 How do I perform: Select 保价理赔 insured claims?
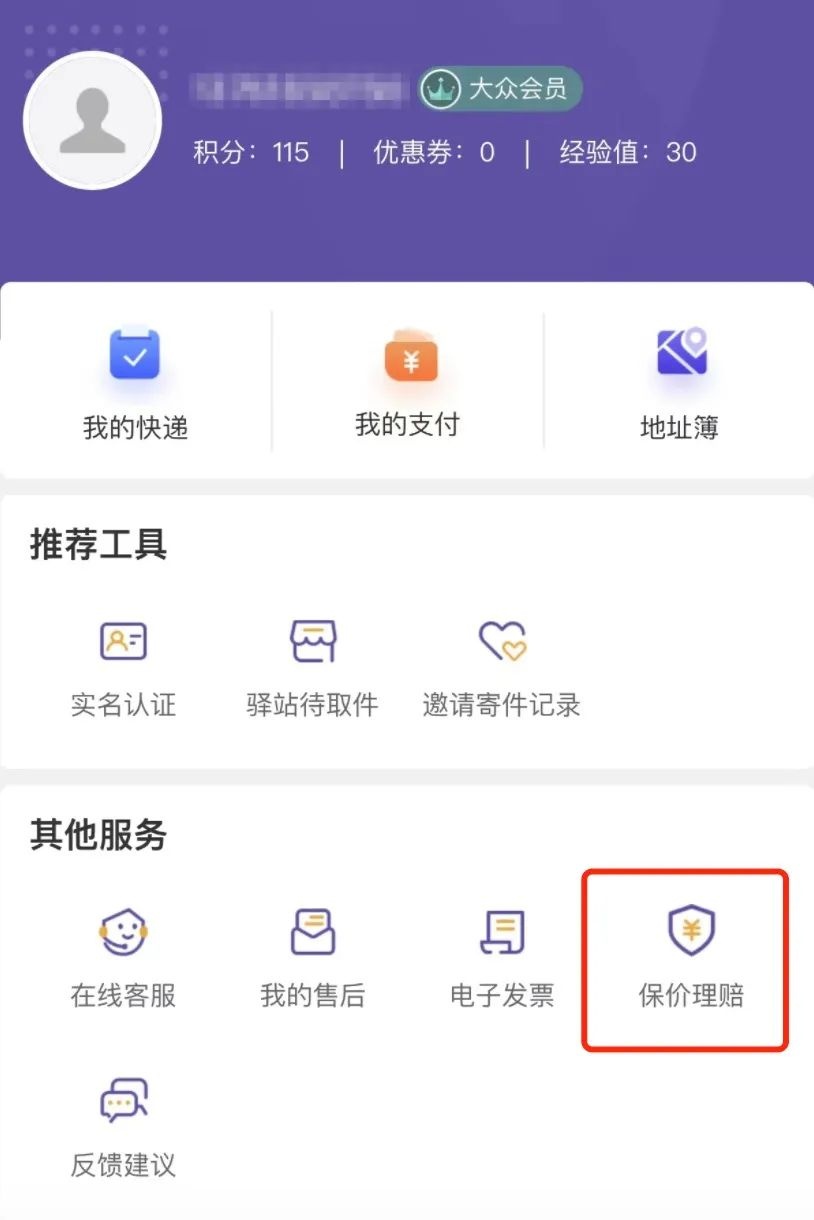pyautogui.click(x=690, y=957)
